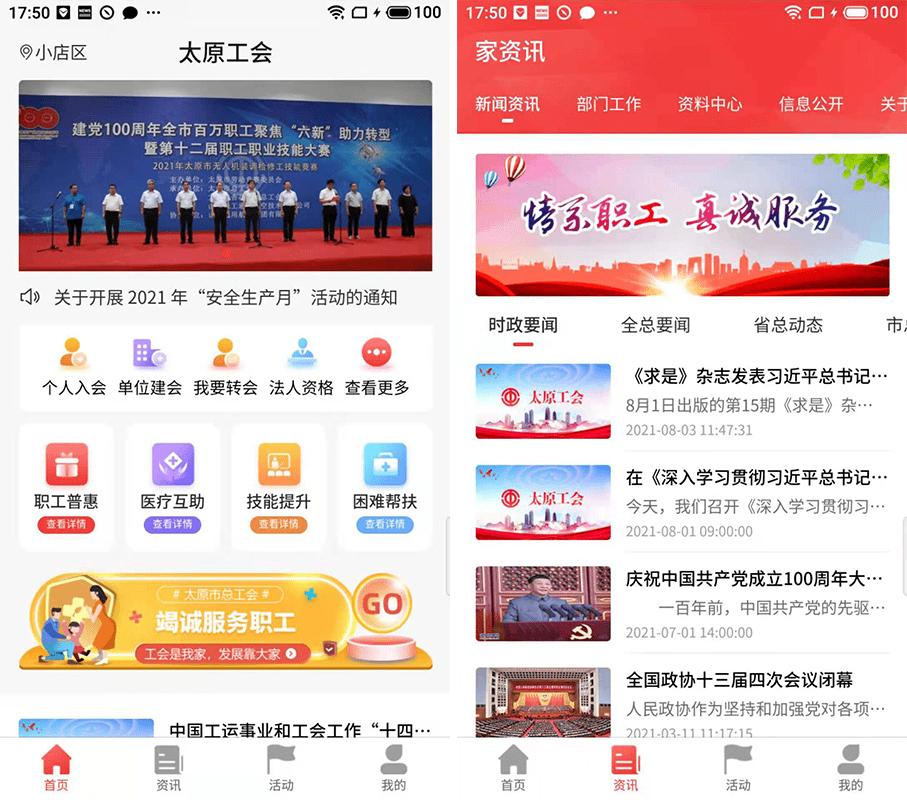Tap the 我要转会 shortcut
Screen dimensions: 907x800
(x=225, y=367)
